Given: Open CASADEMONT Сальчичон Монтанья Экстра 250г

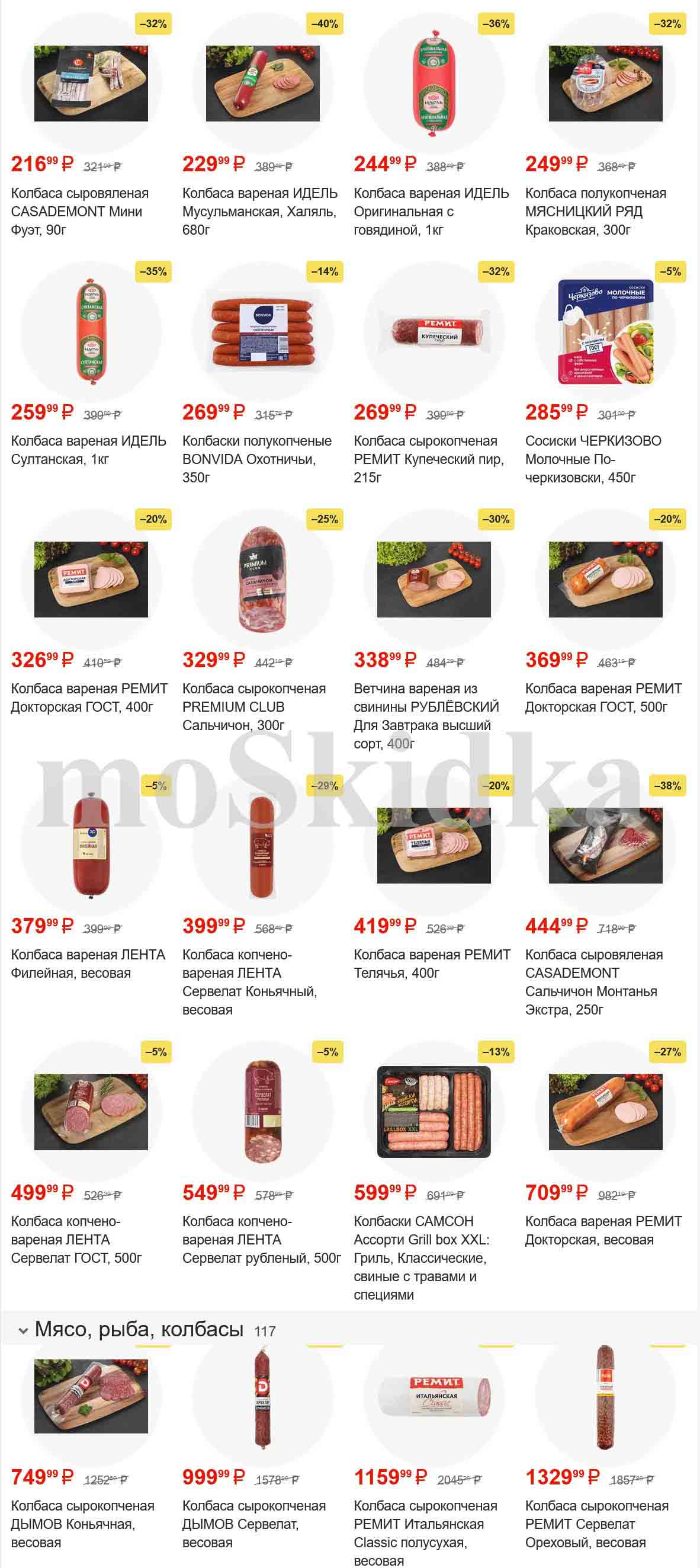Looking at the screenshot, I should (605, 845).
